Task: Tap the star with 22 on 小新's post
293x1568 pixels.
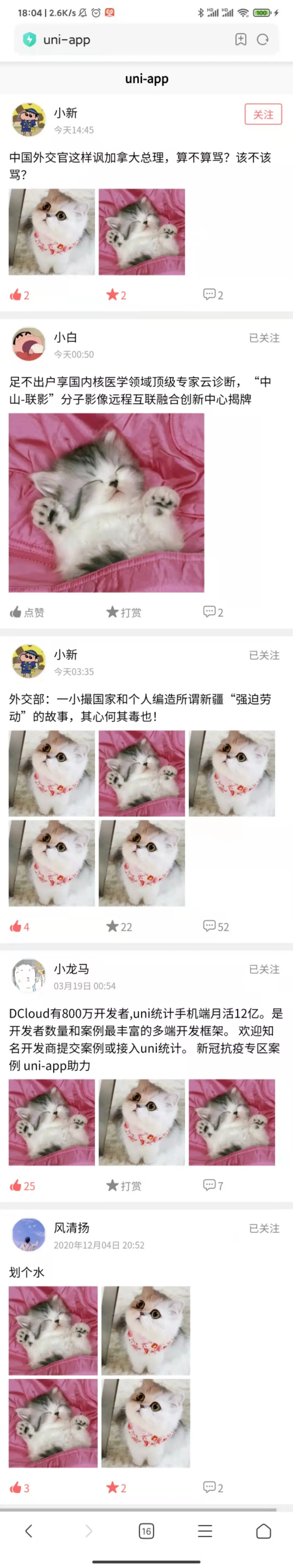Action: (119, 926)
